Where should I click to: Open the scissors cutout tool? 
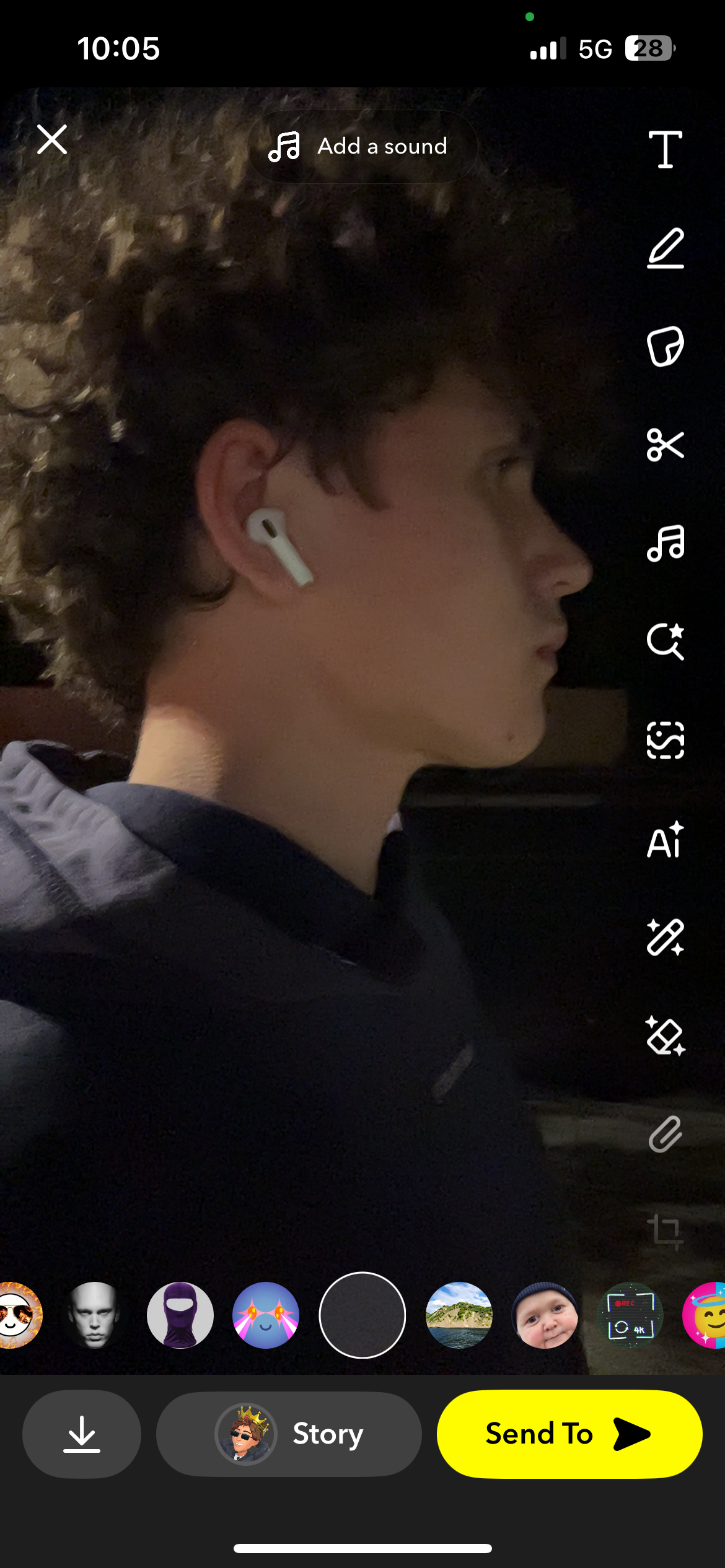coord(666,445)
